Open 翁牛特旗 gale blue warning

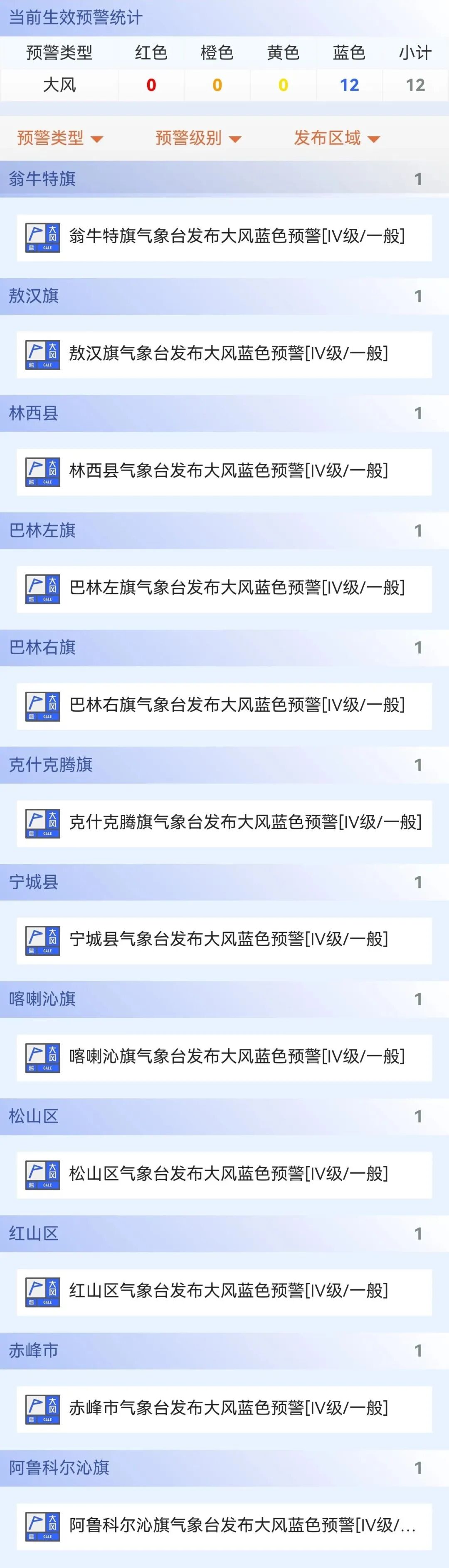224,237
